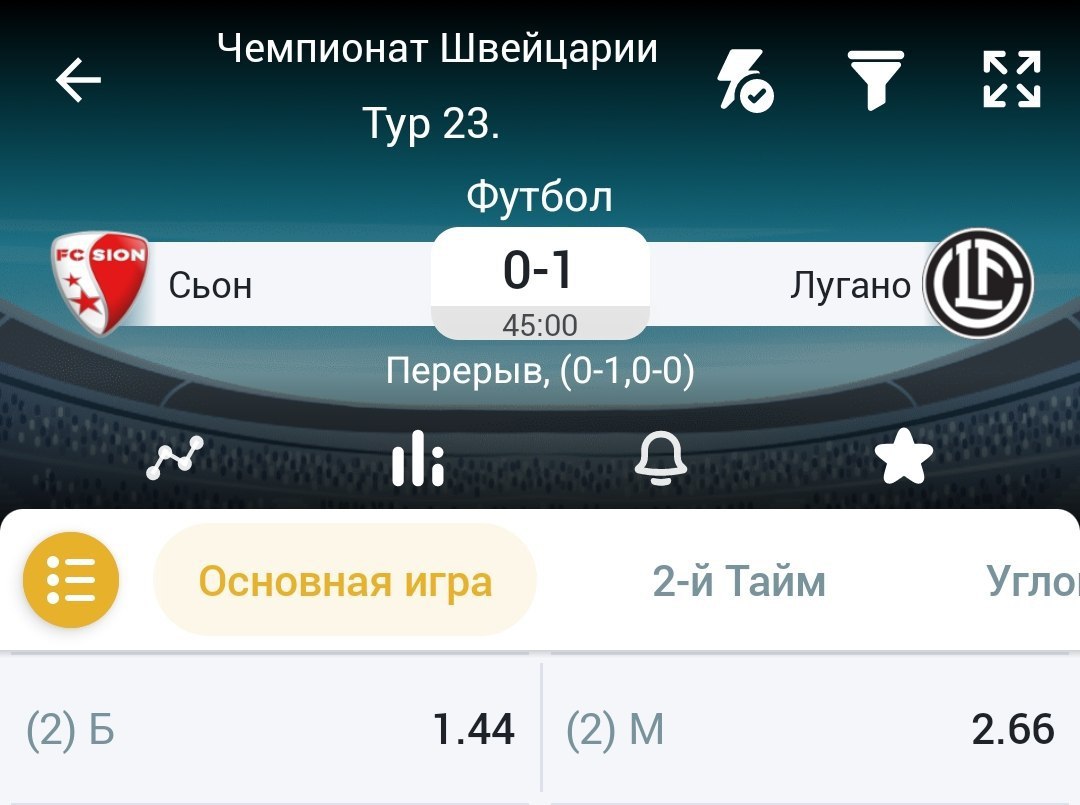
Task: Switch to the 2-й Тайм tab
Action: (x=739, y=580)
